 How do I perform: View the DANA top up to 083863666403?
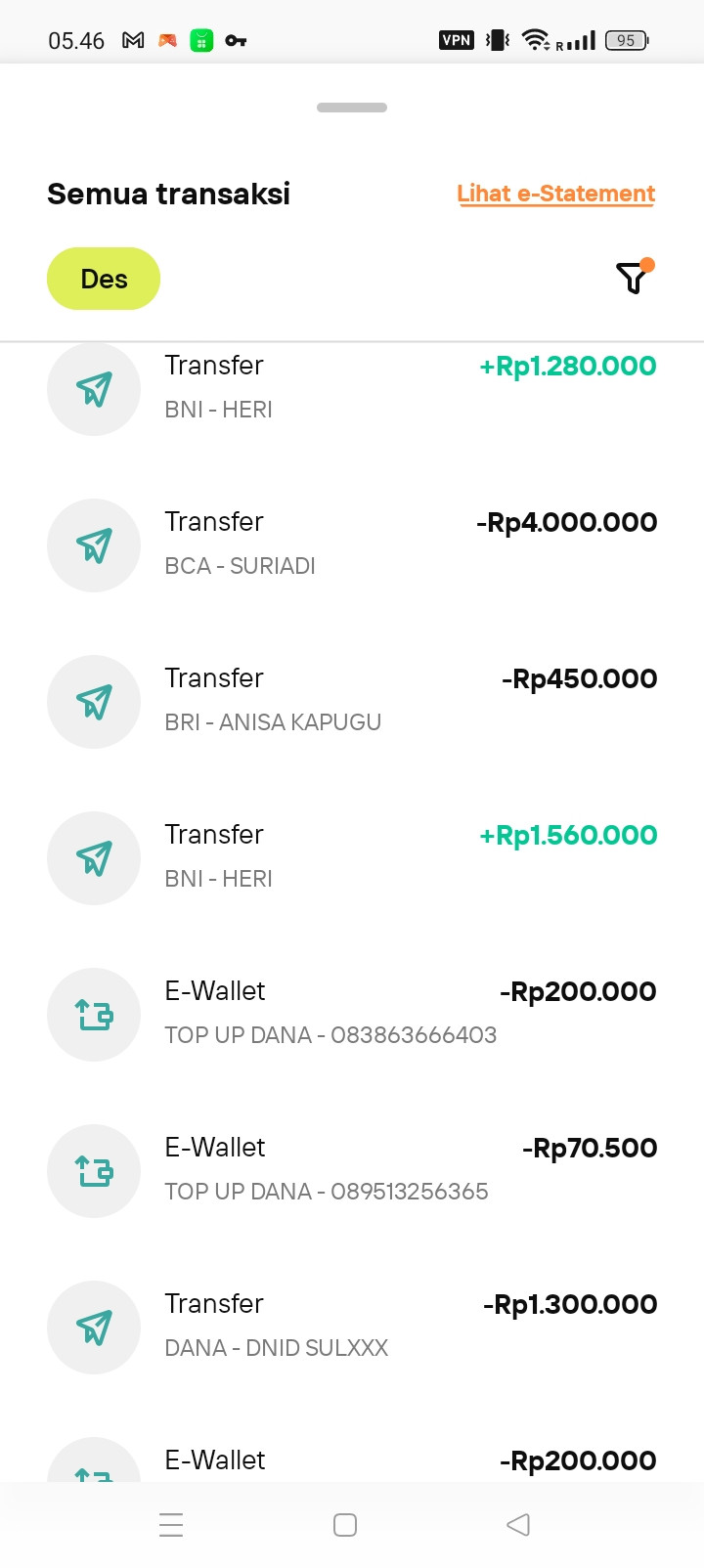(352, 1013)
